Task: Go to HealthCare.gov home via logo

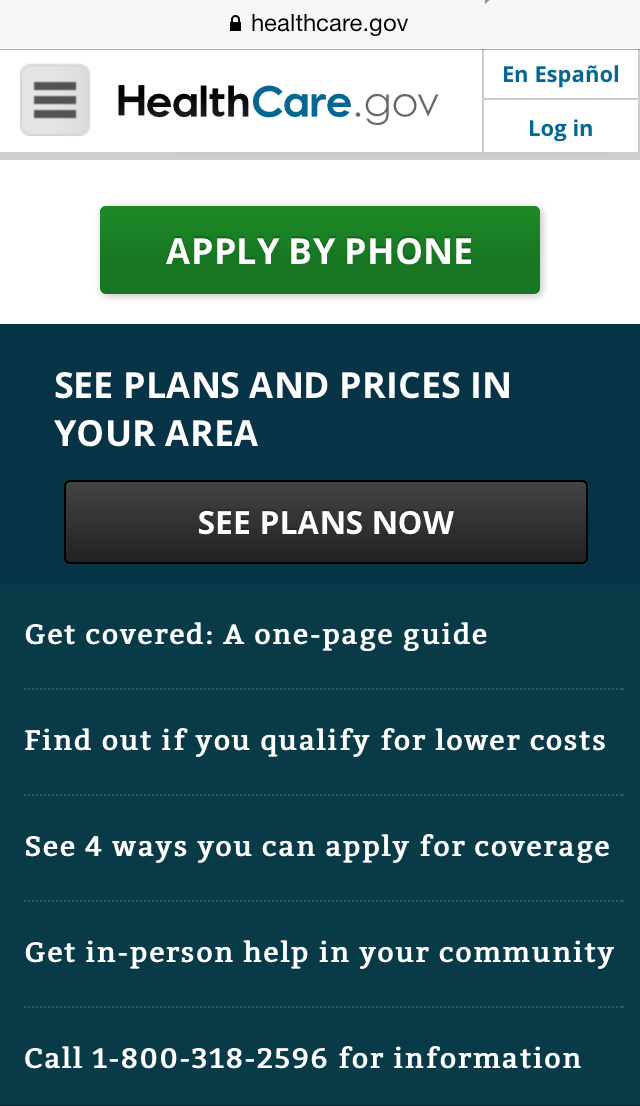Action: [278, 101]
